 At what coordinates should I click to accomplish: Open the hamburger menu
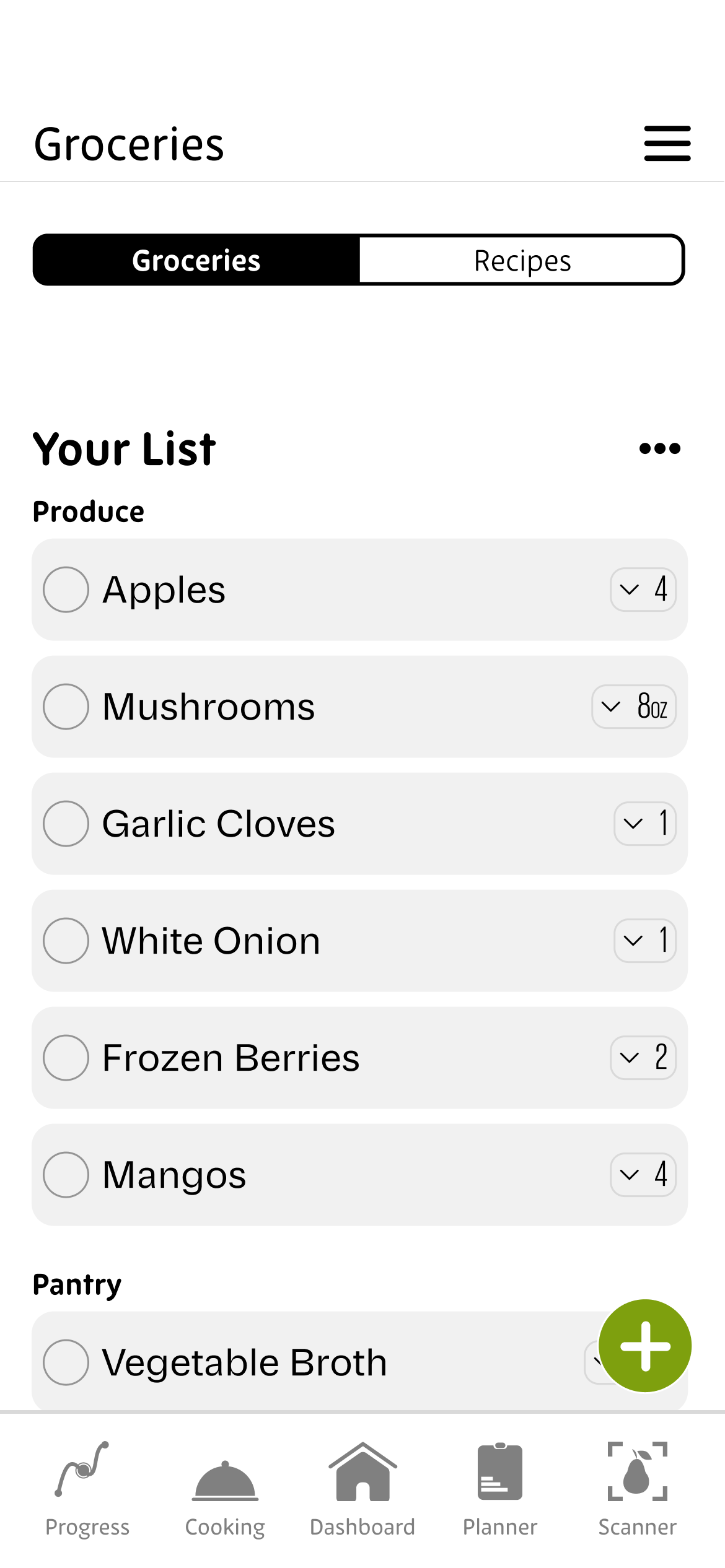tap(667, 144)
